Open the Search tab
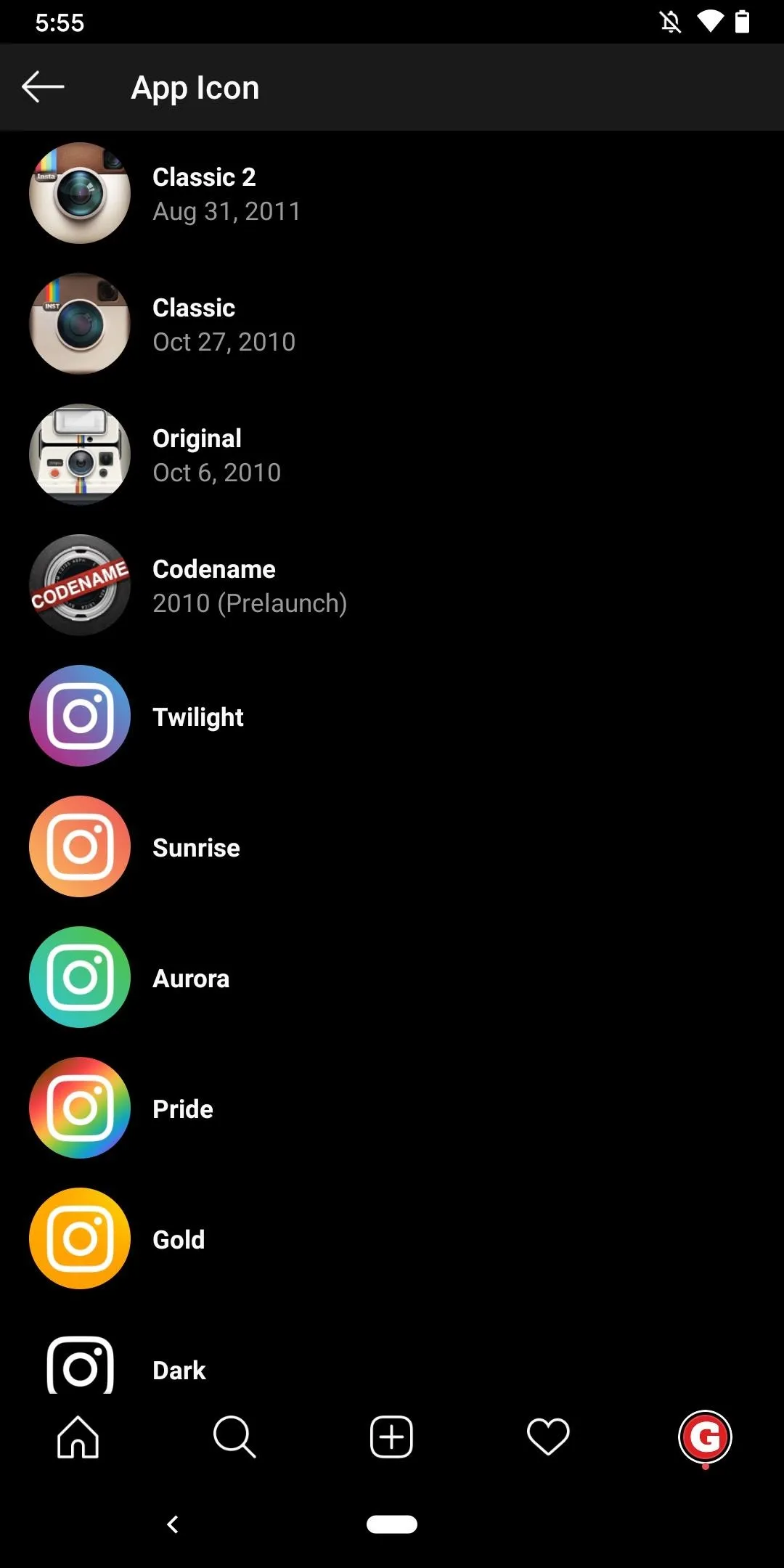The image size is (784, 1568). coord(234,1437)
